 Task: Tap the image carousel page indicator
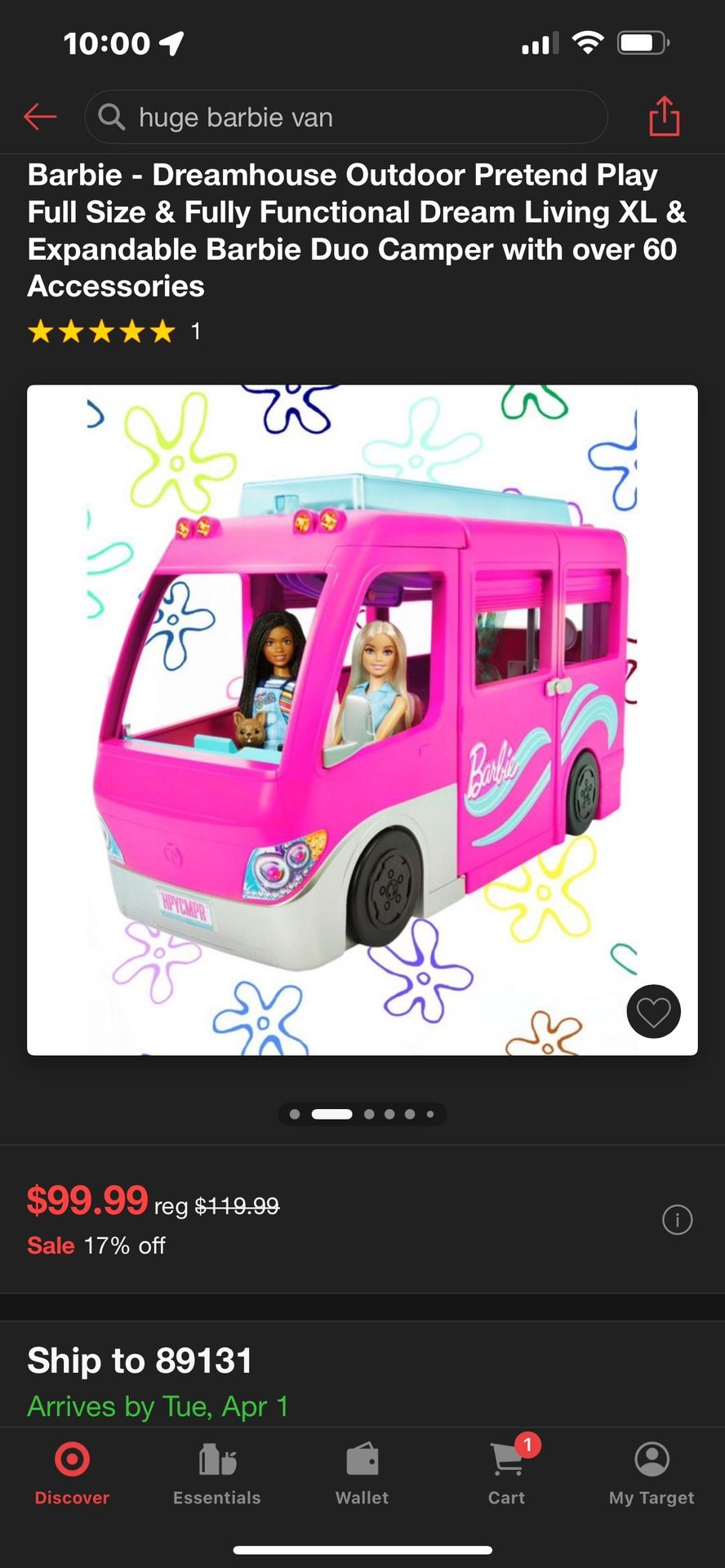click(x=362, y=1114)
